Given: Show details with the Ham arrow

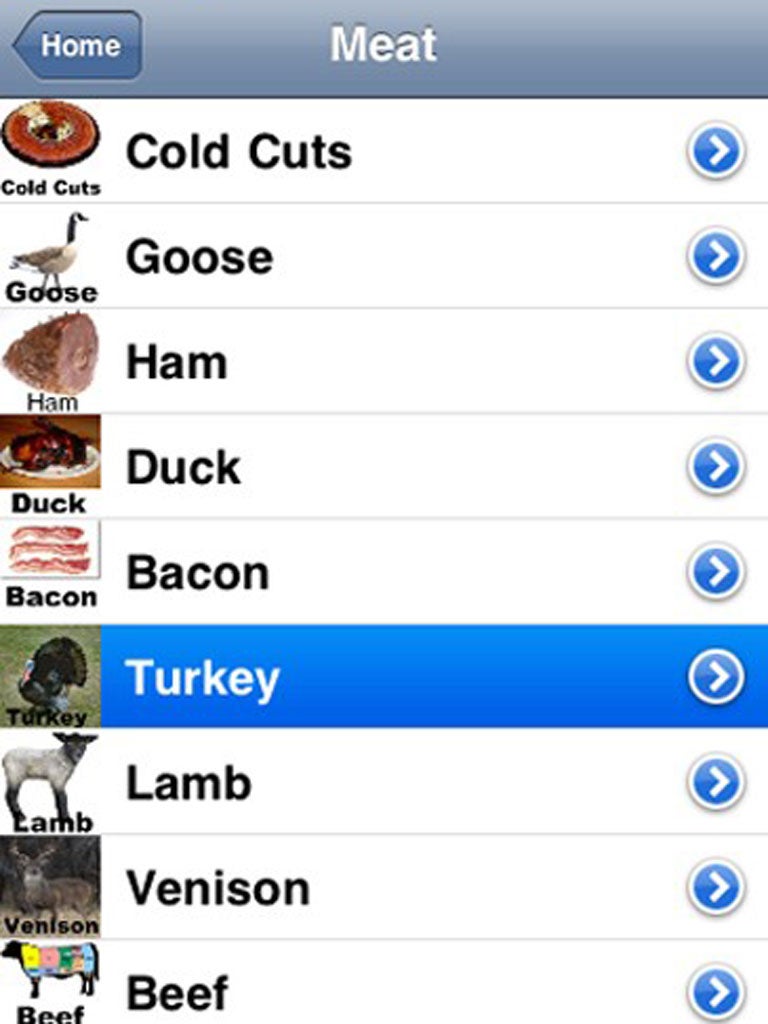Looking at the screenshot, I should click(x=716, y=362).
